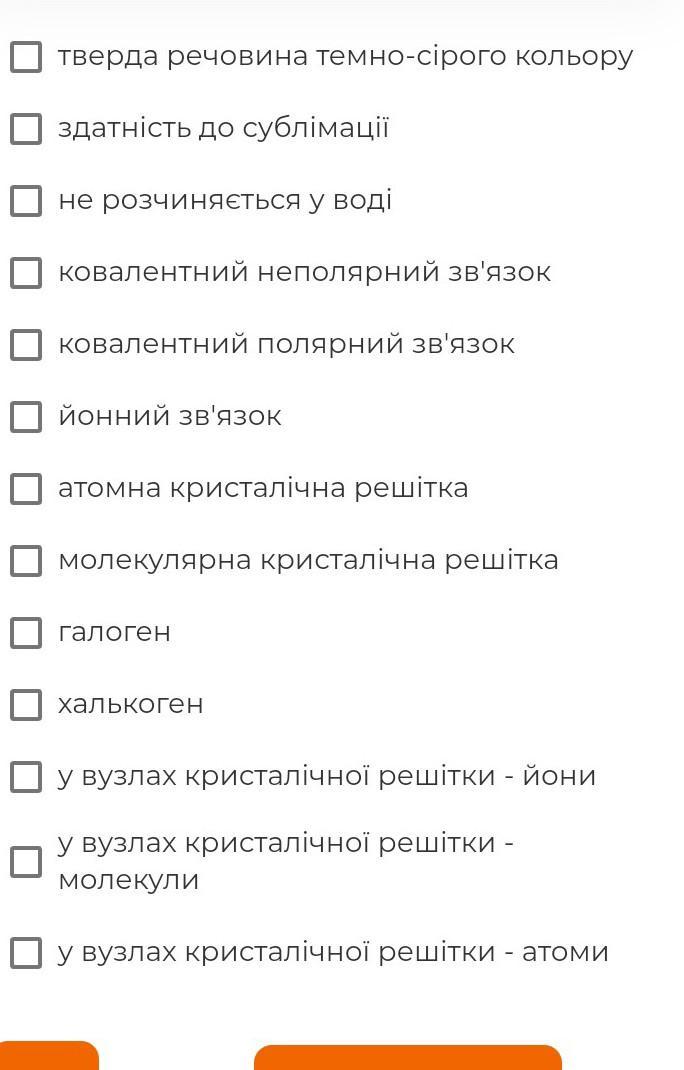Tick 'атомна кристалічна решітка'
Viewport: 684px width, 1070px height.
pos(26,489)
